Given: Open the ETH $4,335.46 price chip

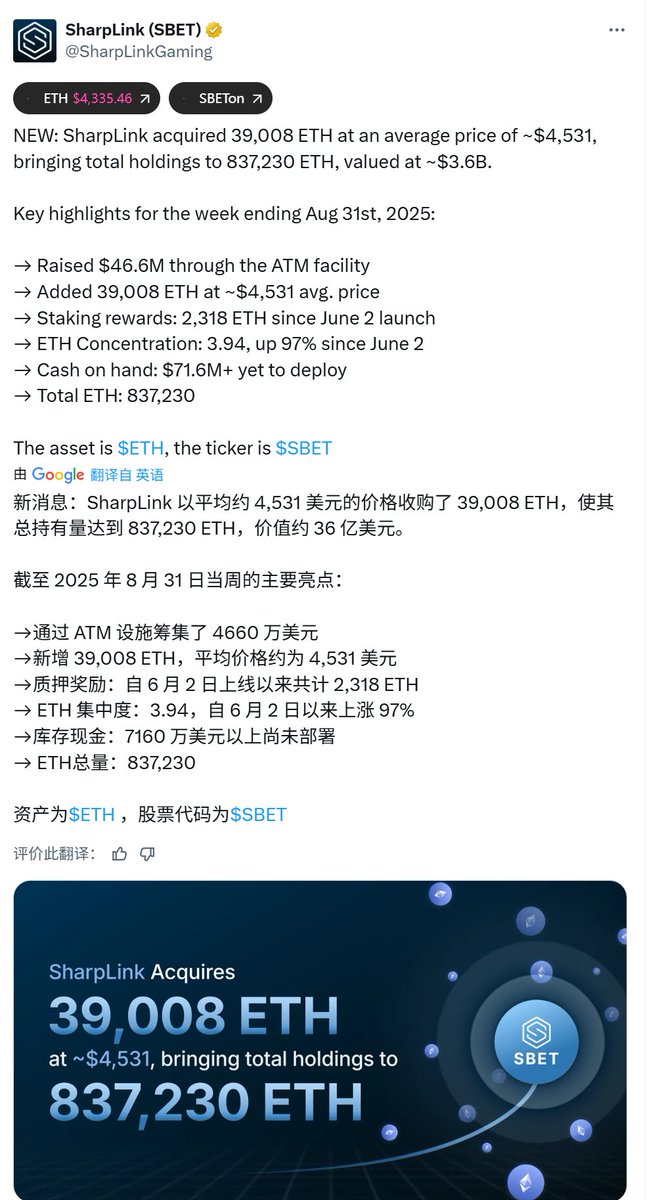Looking at the screenshot, I should coord(86,99).
